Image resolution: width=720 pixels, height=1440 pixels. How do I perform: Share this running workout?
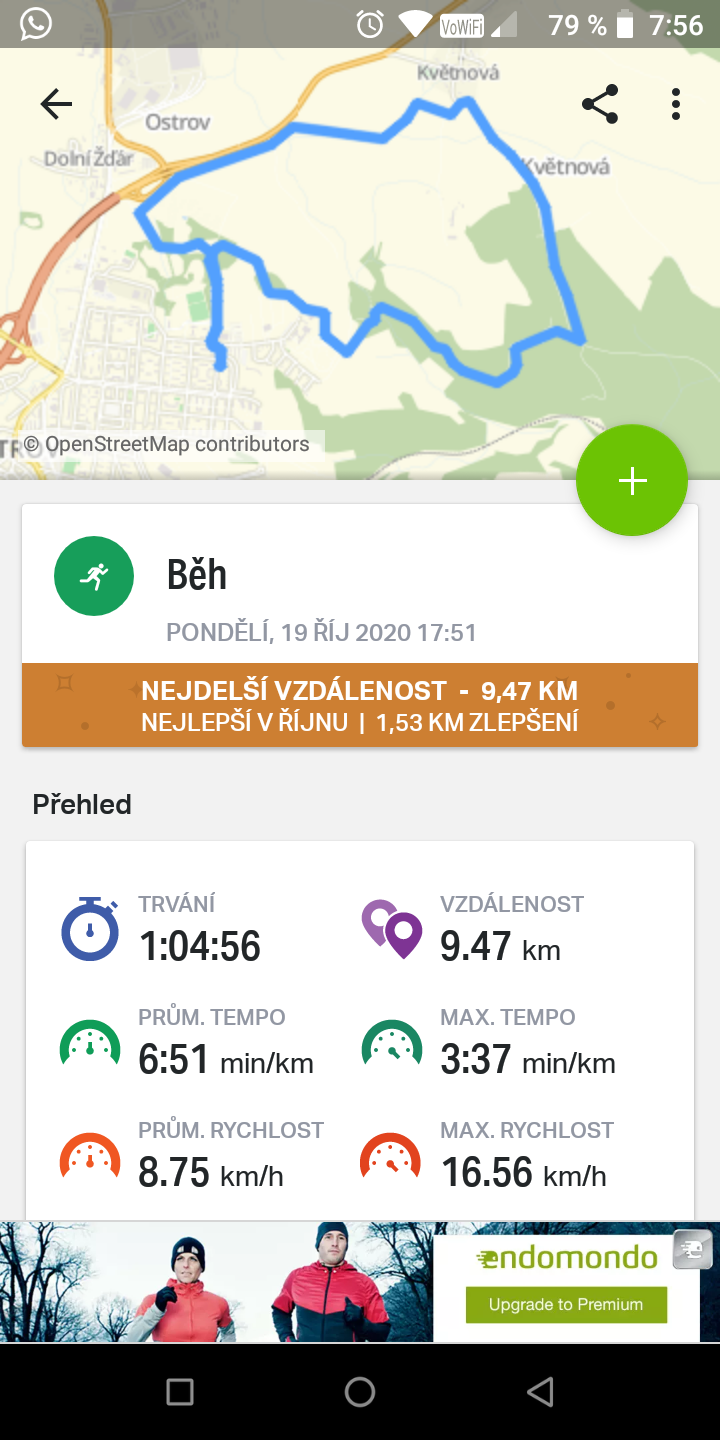click(x=600, y=104)
